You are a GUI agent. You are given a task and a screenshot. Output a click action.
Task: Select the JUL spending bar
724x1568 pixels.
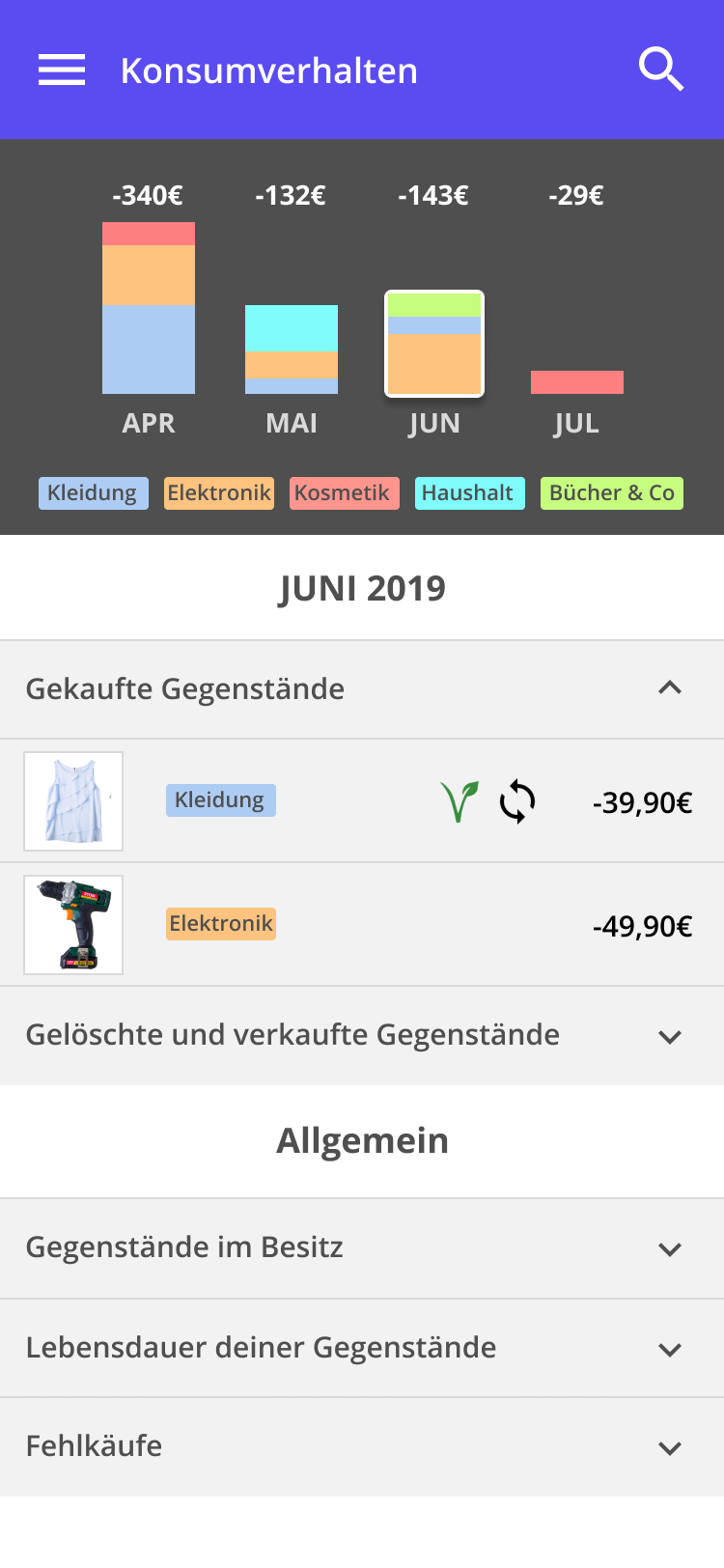coord(577,382)
